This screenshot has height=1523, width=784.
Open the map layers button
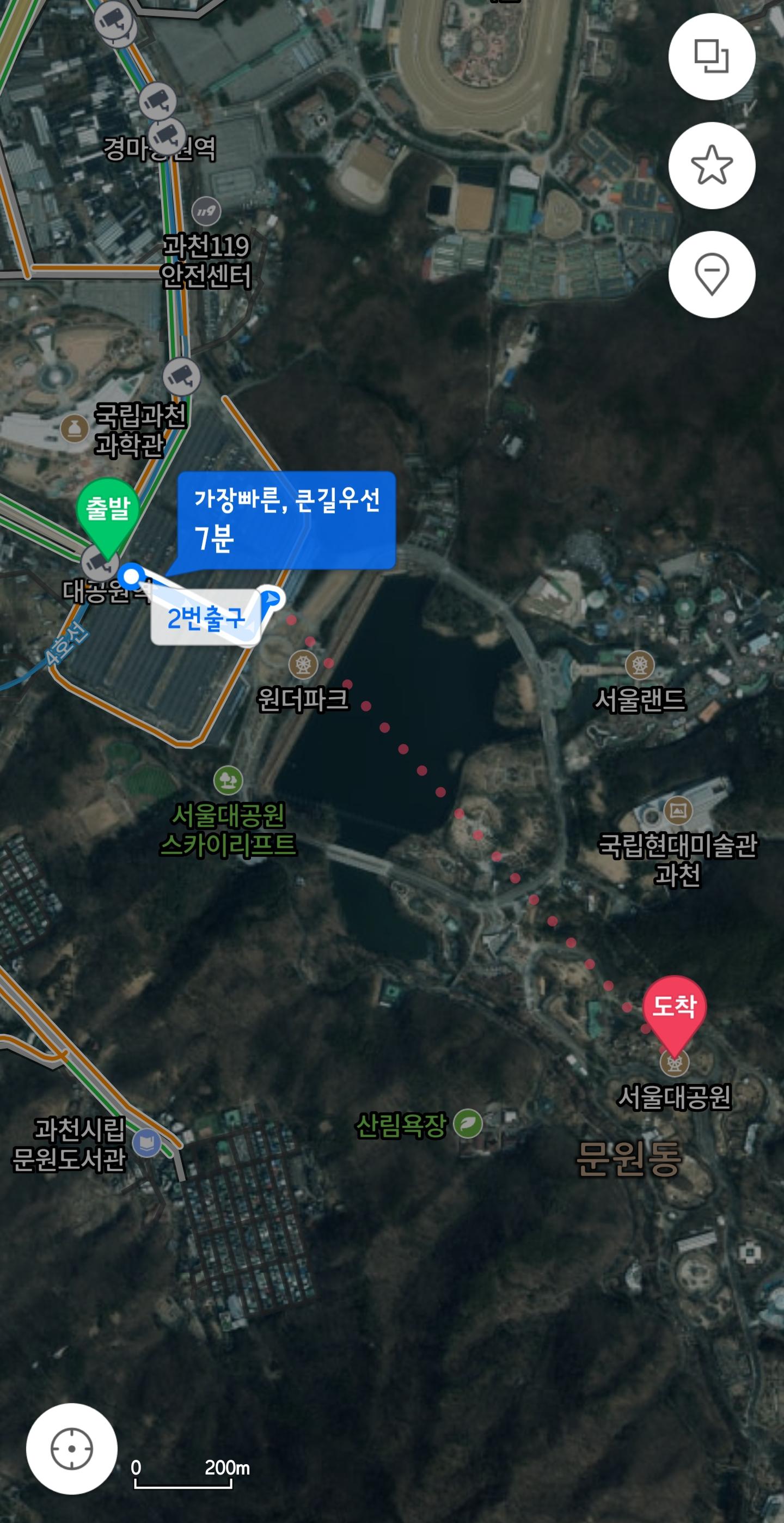(x=712, y=57)
